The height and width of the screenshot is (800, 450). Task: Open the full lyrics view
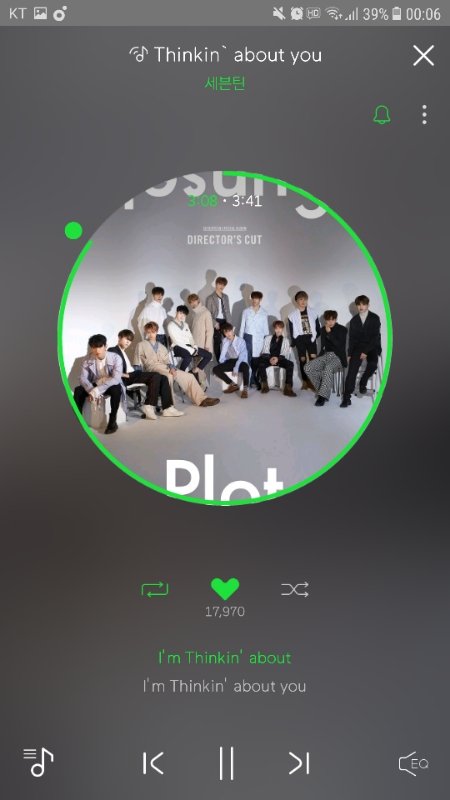click(x=224, y=671)
